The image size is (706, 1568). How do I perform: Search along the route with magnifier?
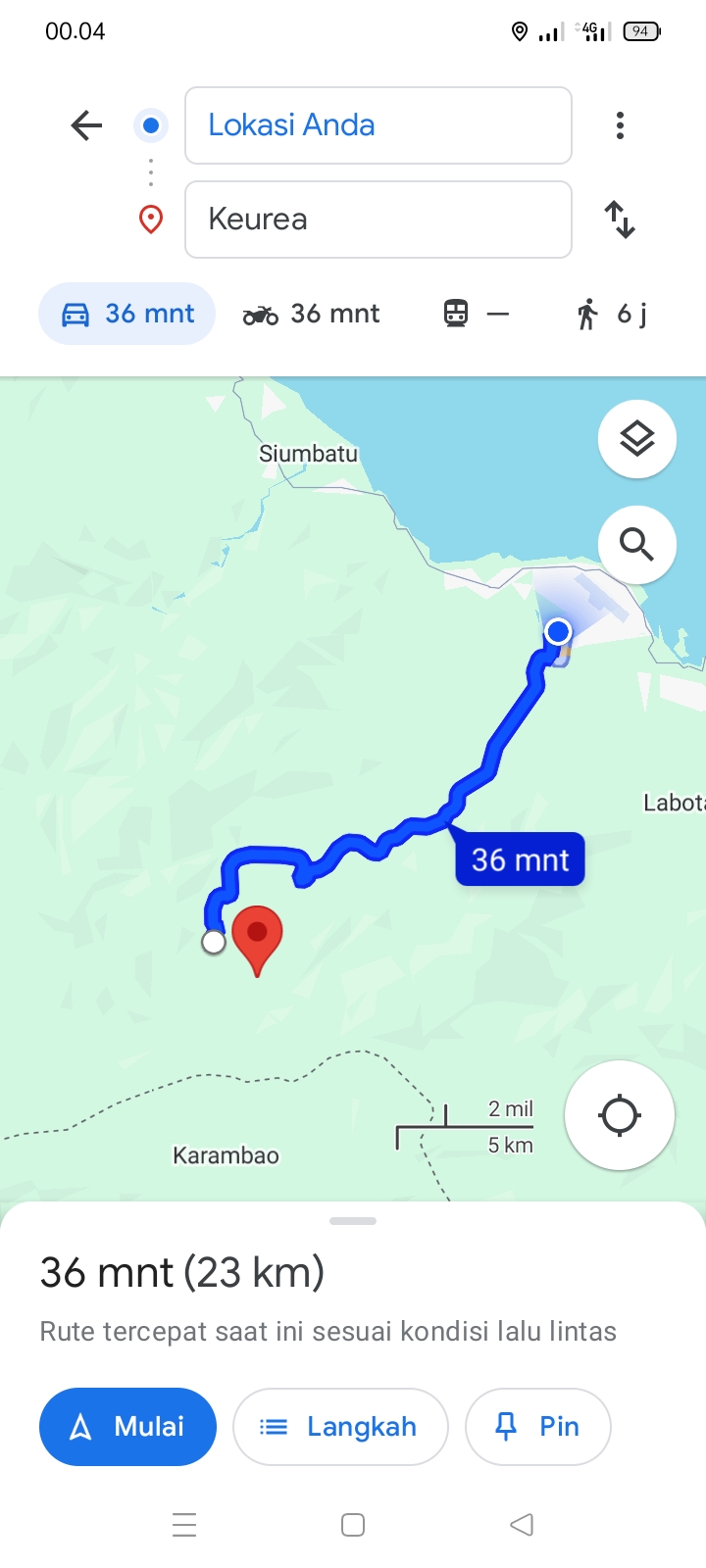click(x=637, y=544)
